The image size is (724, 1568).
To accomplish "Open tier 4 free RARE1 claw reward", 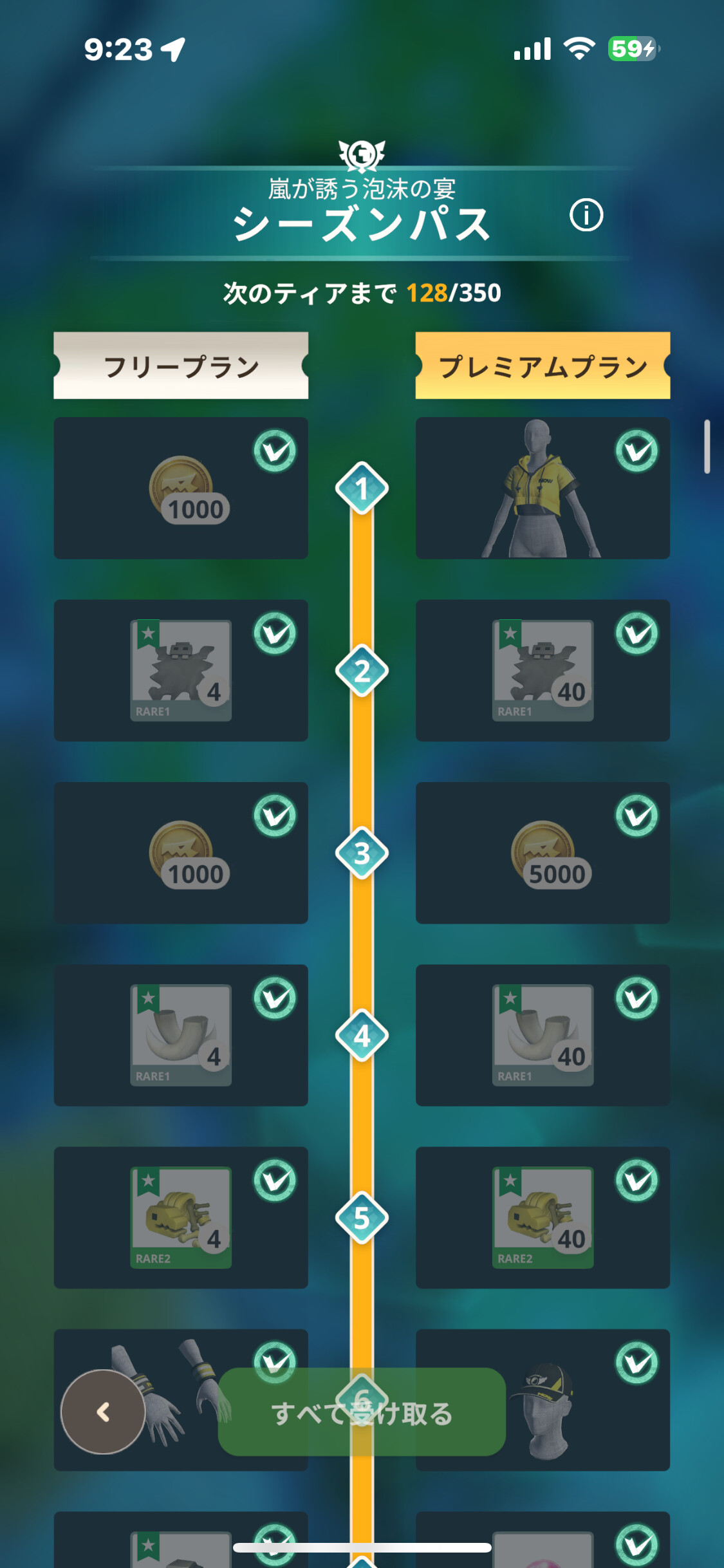I will pyautogui.click(x=181, y=1035).
